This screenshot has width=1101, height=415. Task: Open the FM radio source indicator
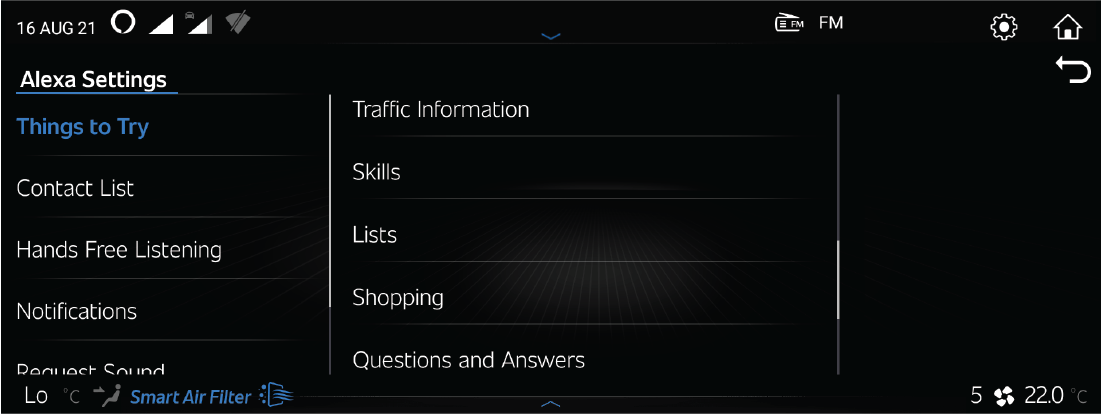pos(810,23)
